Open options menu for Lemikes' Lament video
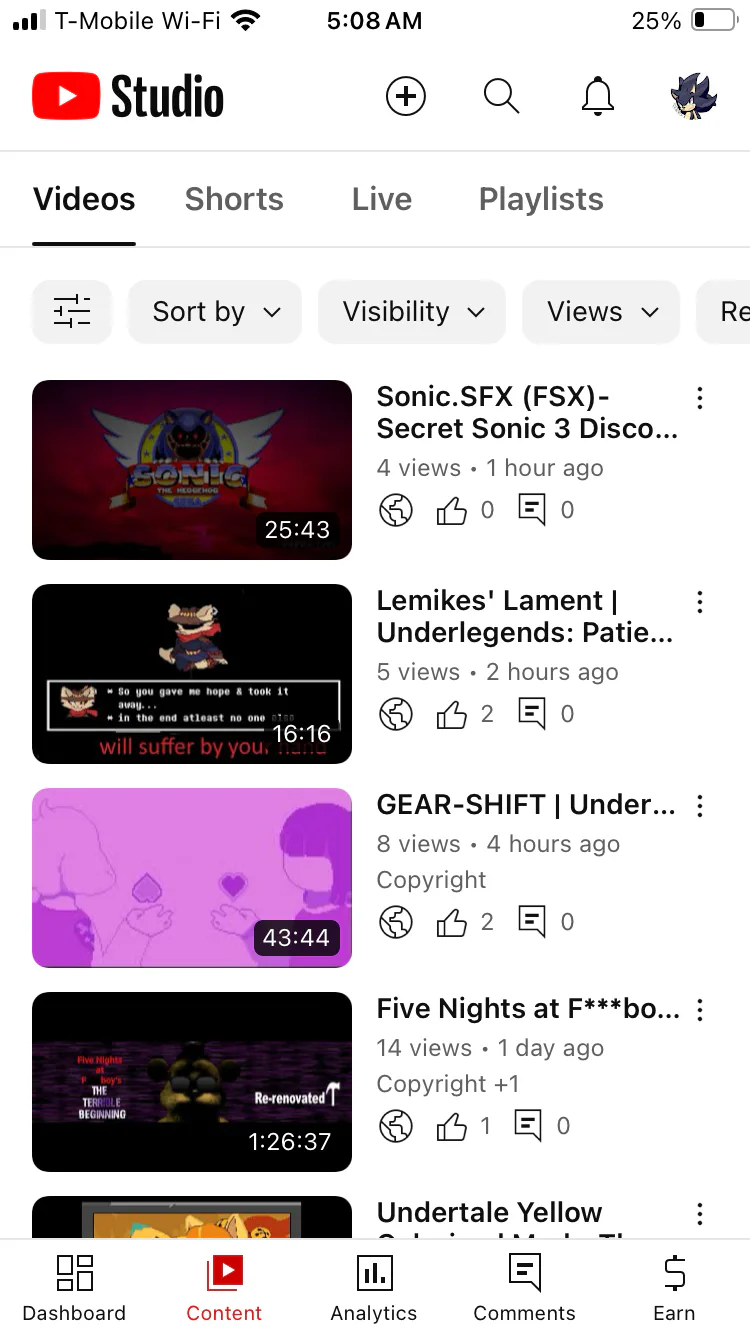The width and height of the screenshot is (750, 1334). [700, 601]
